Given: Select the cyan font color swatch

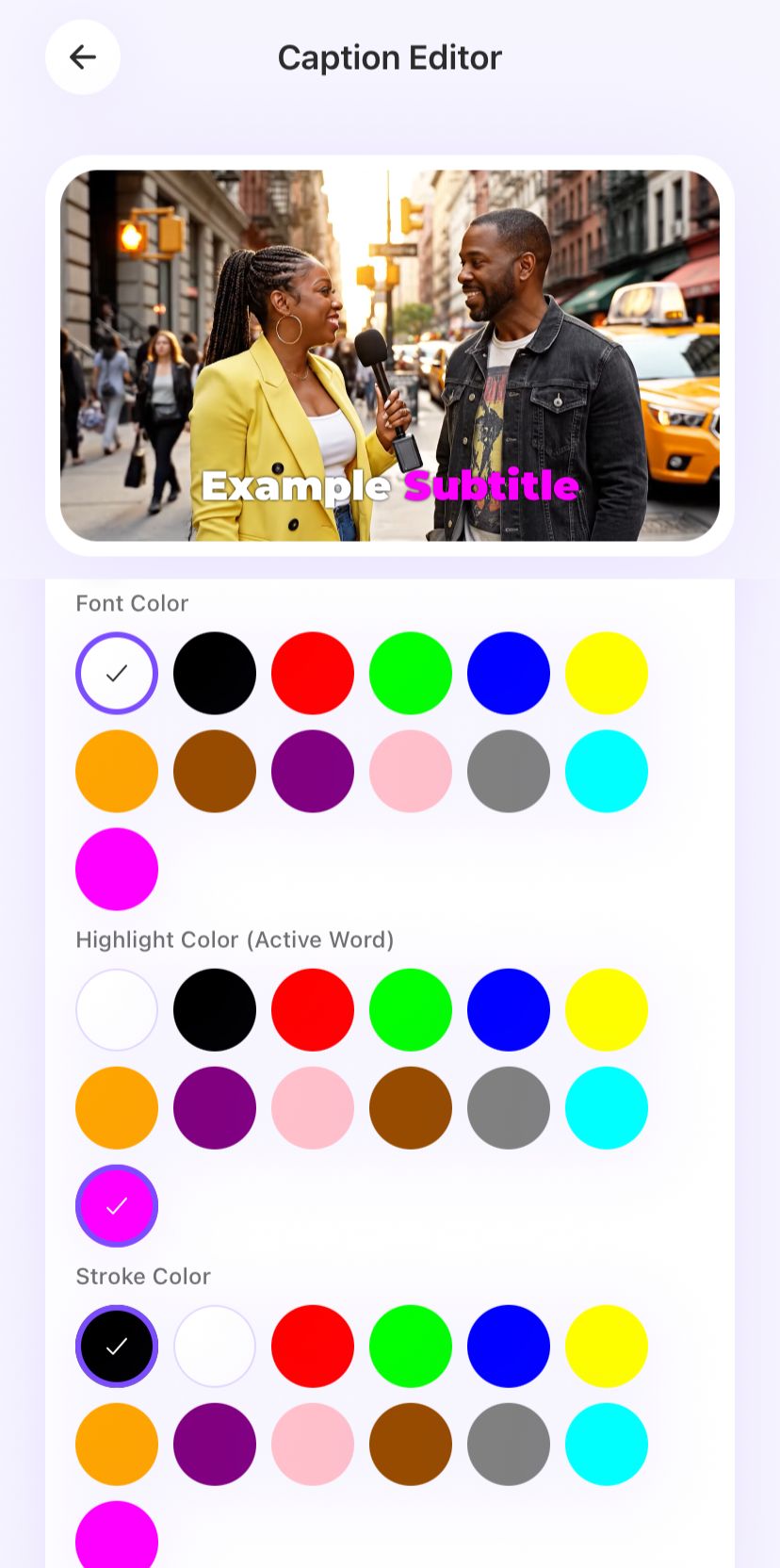Looking at the screenshot, I should pyautogui.click(x=607, y=771).
